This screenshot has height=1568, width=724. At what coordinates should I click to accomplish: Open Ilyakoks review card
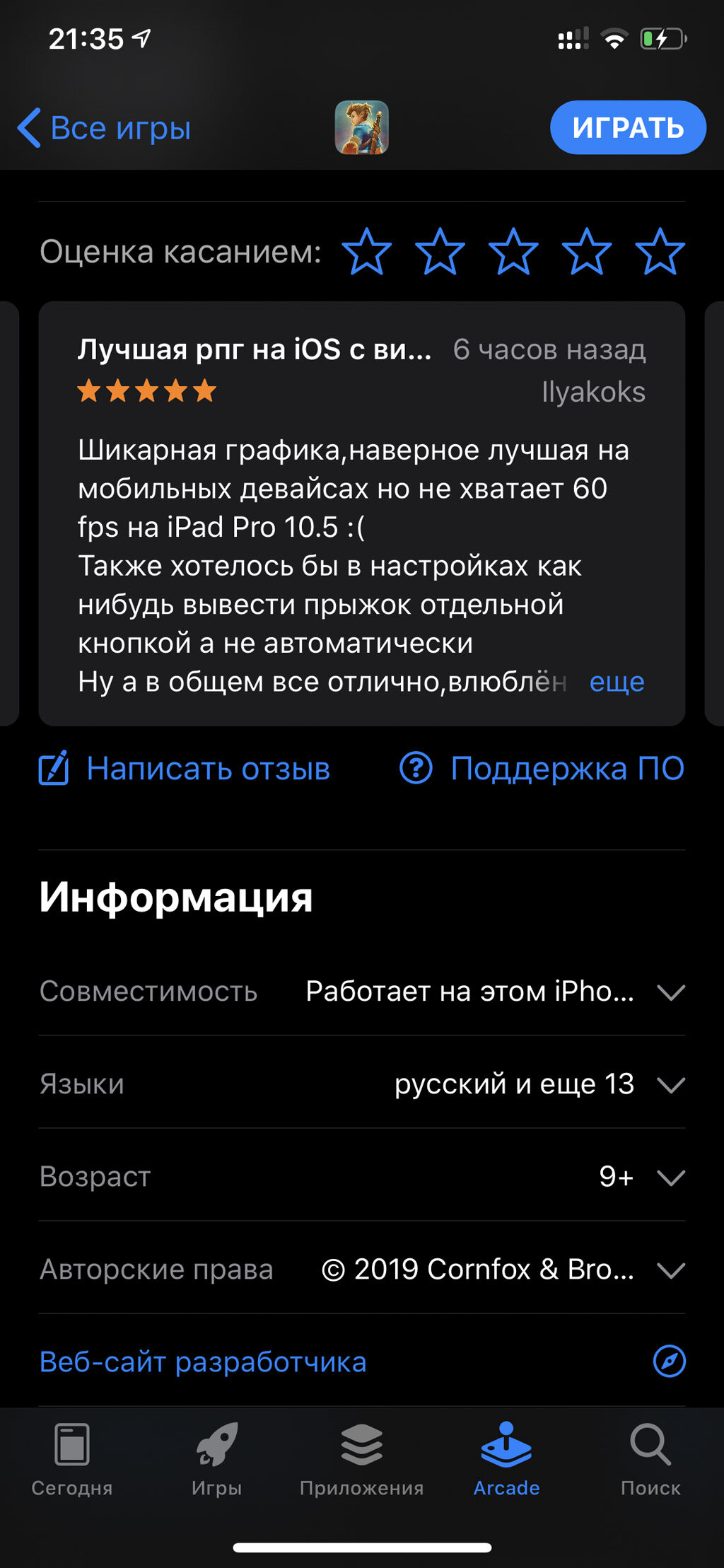[x=362, y=513]
